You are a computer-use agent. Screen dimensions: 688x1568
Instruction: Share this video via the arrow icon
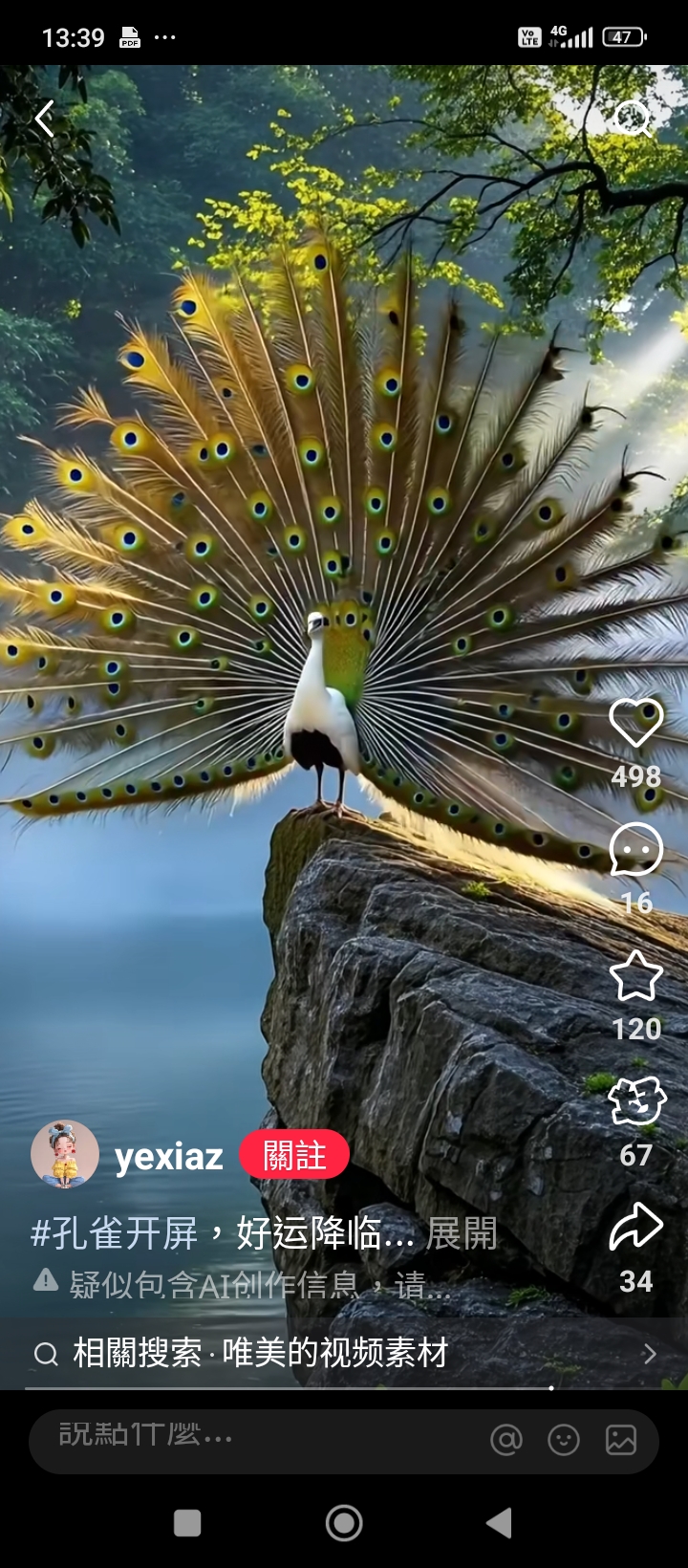[x=636, y=1227]
